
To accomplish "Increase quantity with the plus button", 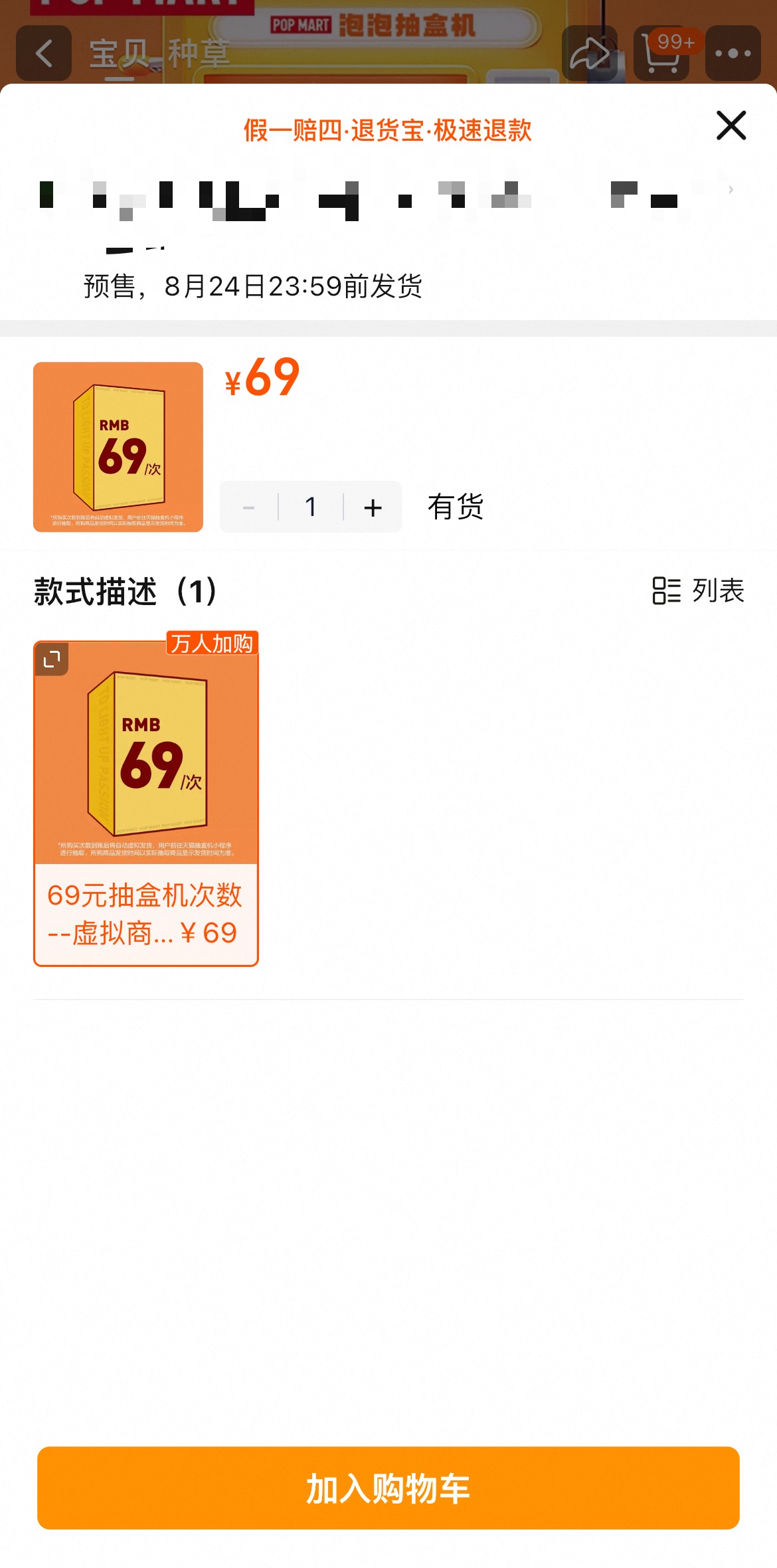I will click(373, 507).
